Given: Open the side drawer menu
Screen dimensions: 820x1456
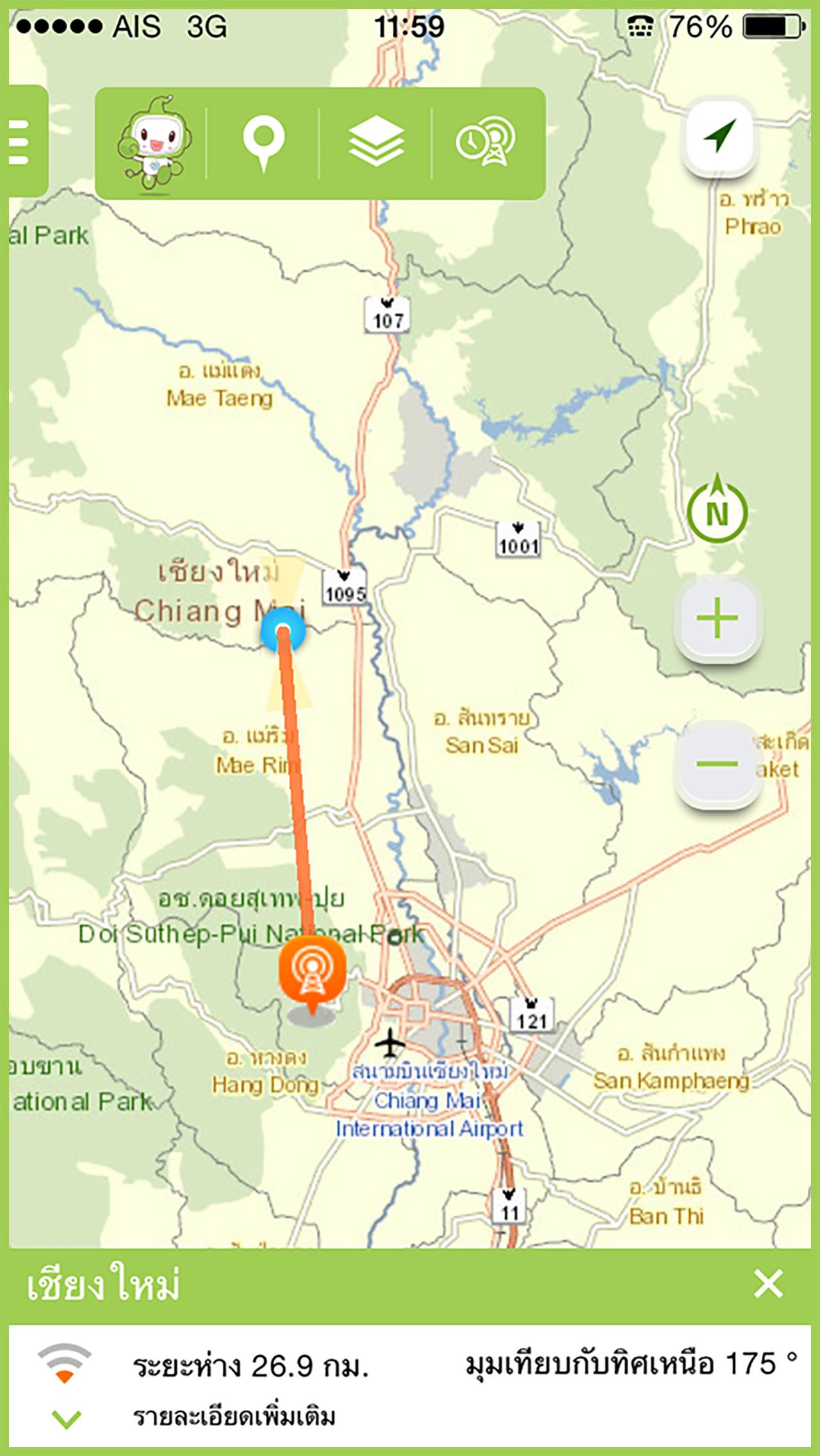Looking at the screenshot, I should tap(23, 142).
